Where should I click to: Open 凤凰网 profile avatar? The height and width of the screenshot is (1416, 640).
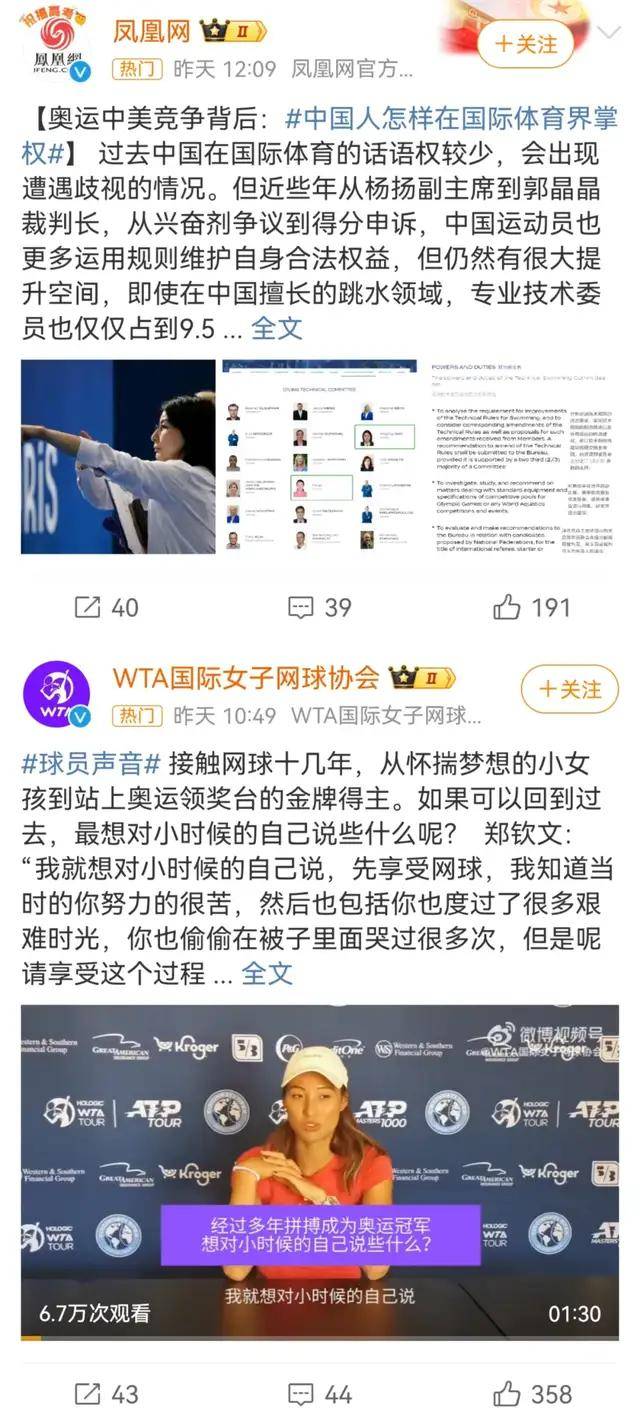[x=56, y=45]
